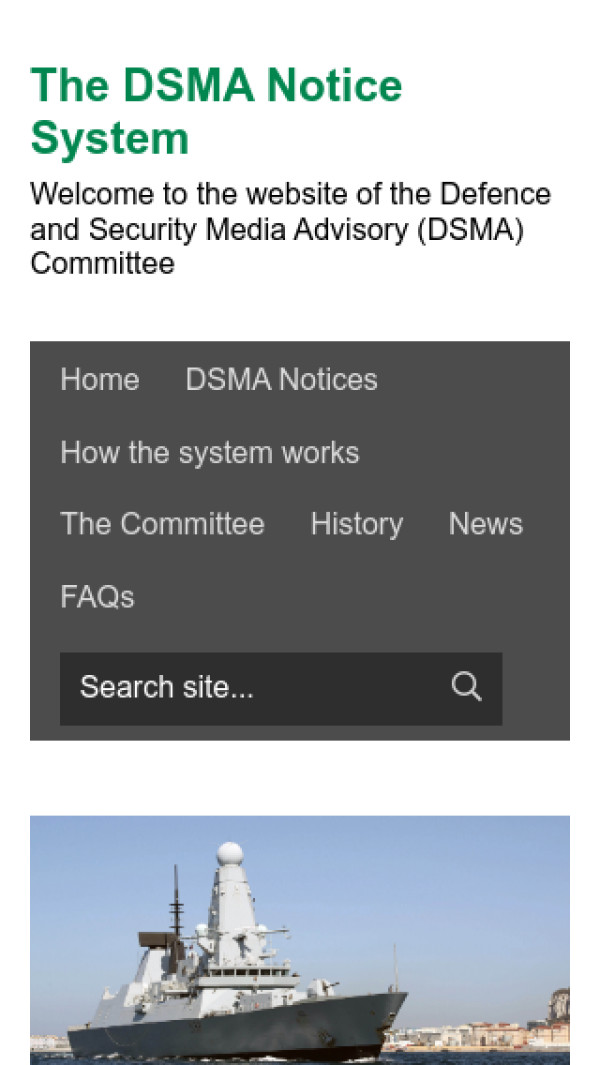Go to the Home page
The height and width of the screenshot is (1065, 600).
click(100, 380)
